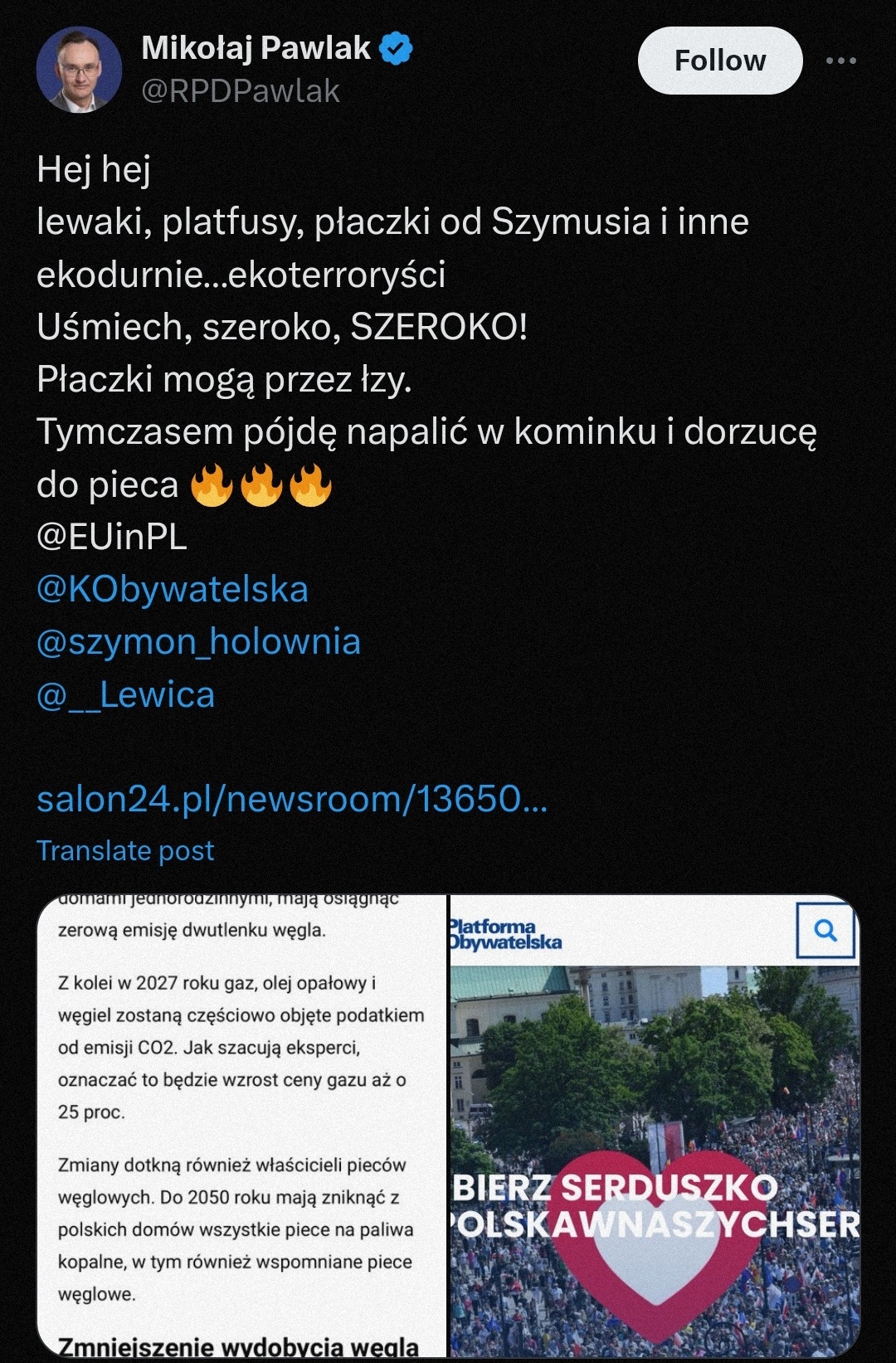
Task: Open the post's three-dot overflow menu
Action: click(x=840, y=61)
